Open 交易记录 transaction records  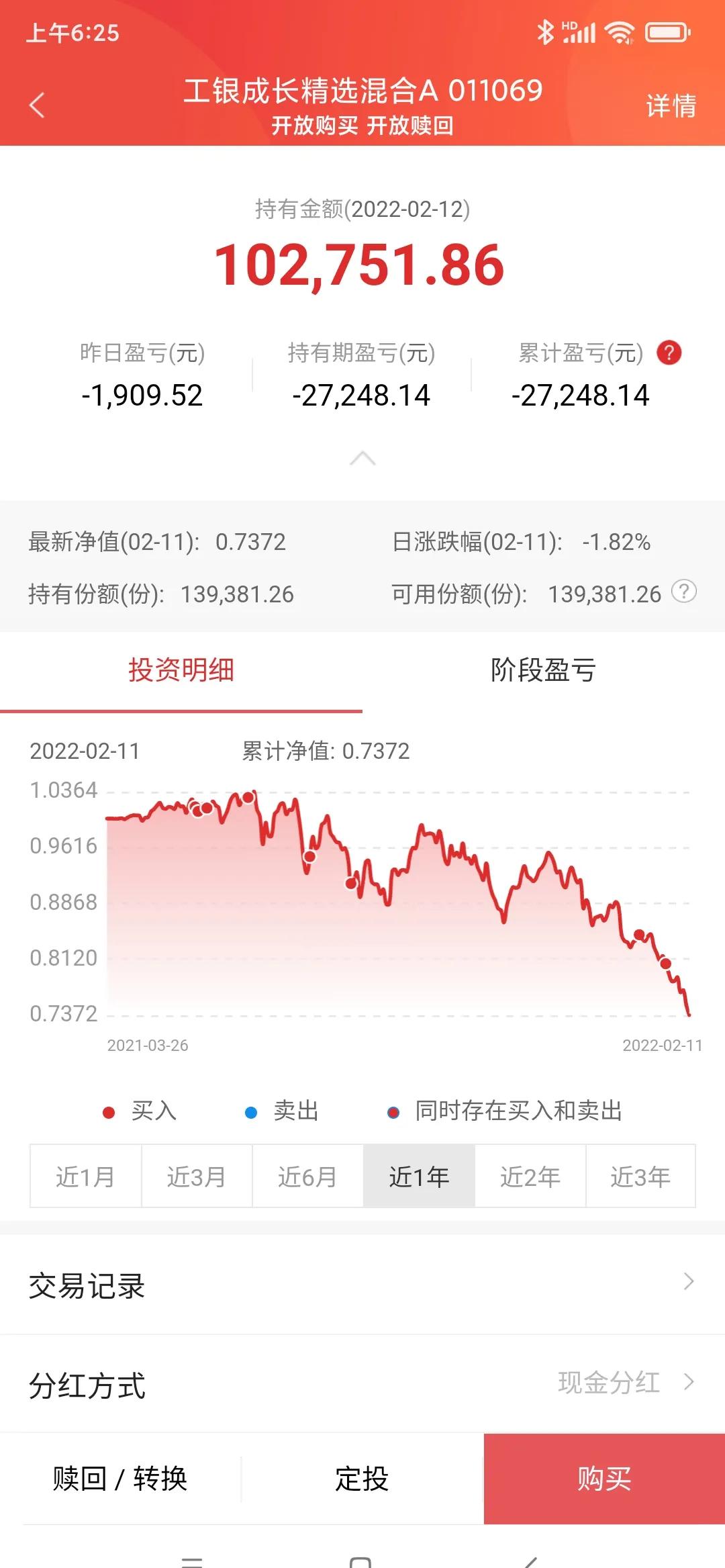pyautogui.click(x=362, y=1284)
